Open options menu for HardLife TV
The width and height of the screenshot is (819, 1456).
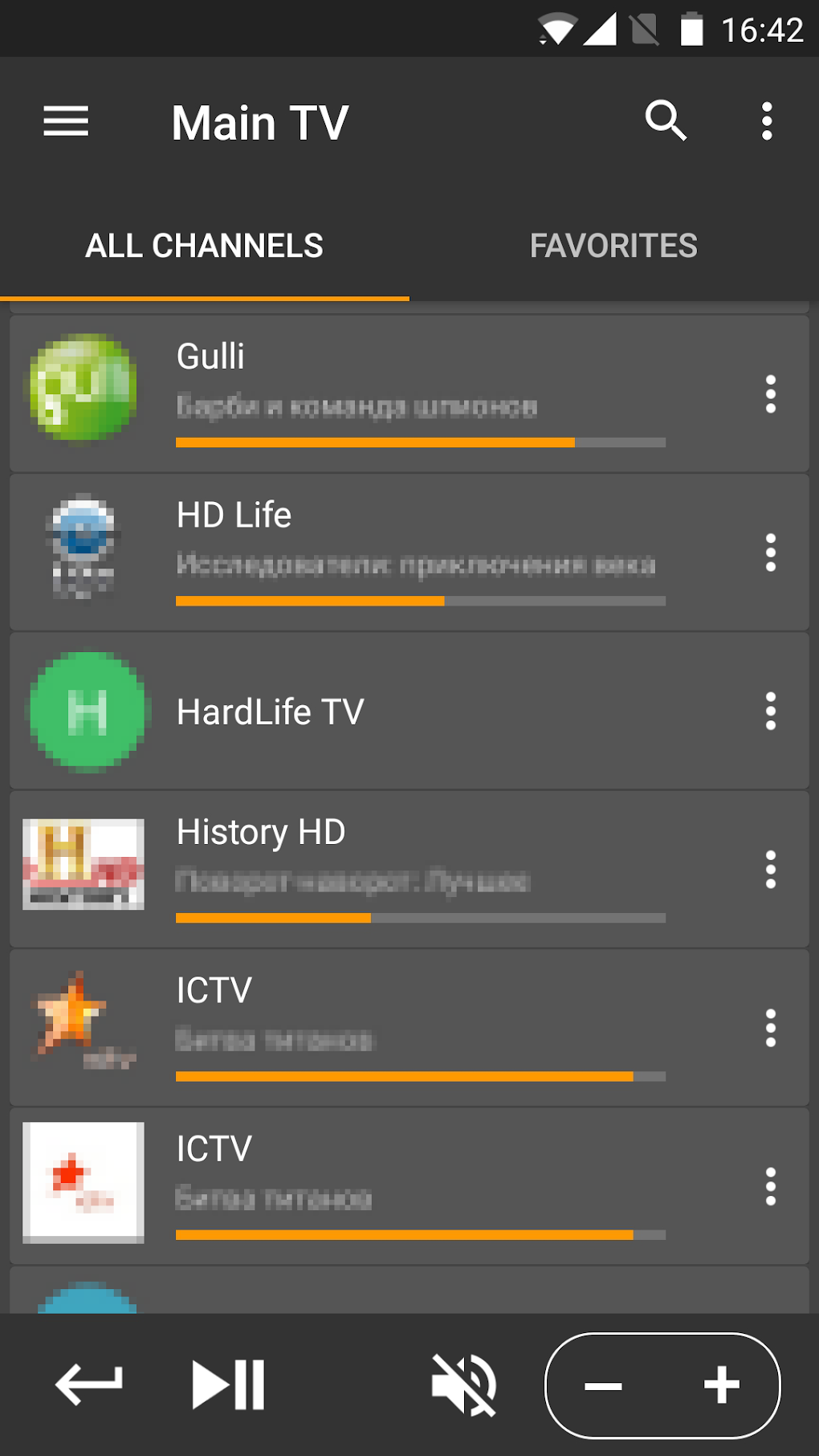pos(770,710)
